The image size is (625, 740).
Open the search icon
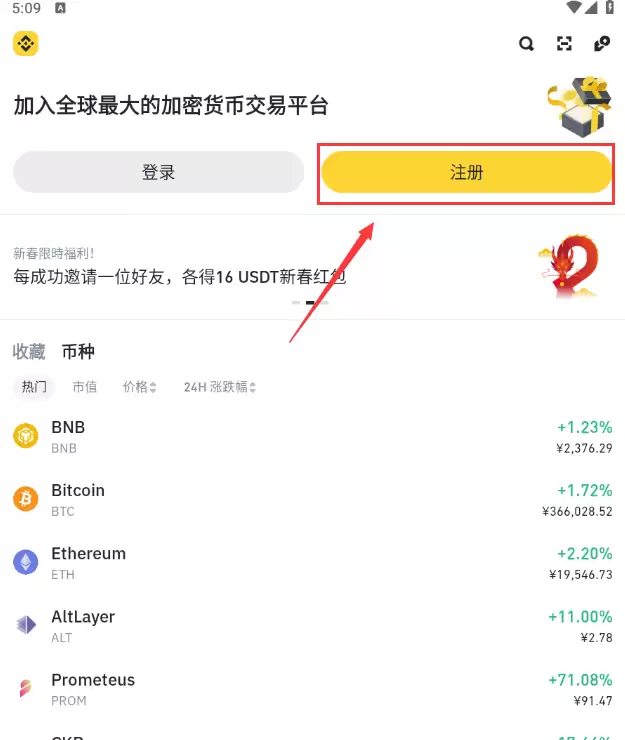527,43
